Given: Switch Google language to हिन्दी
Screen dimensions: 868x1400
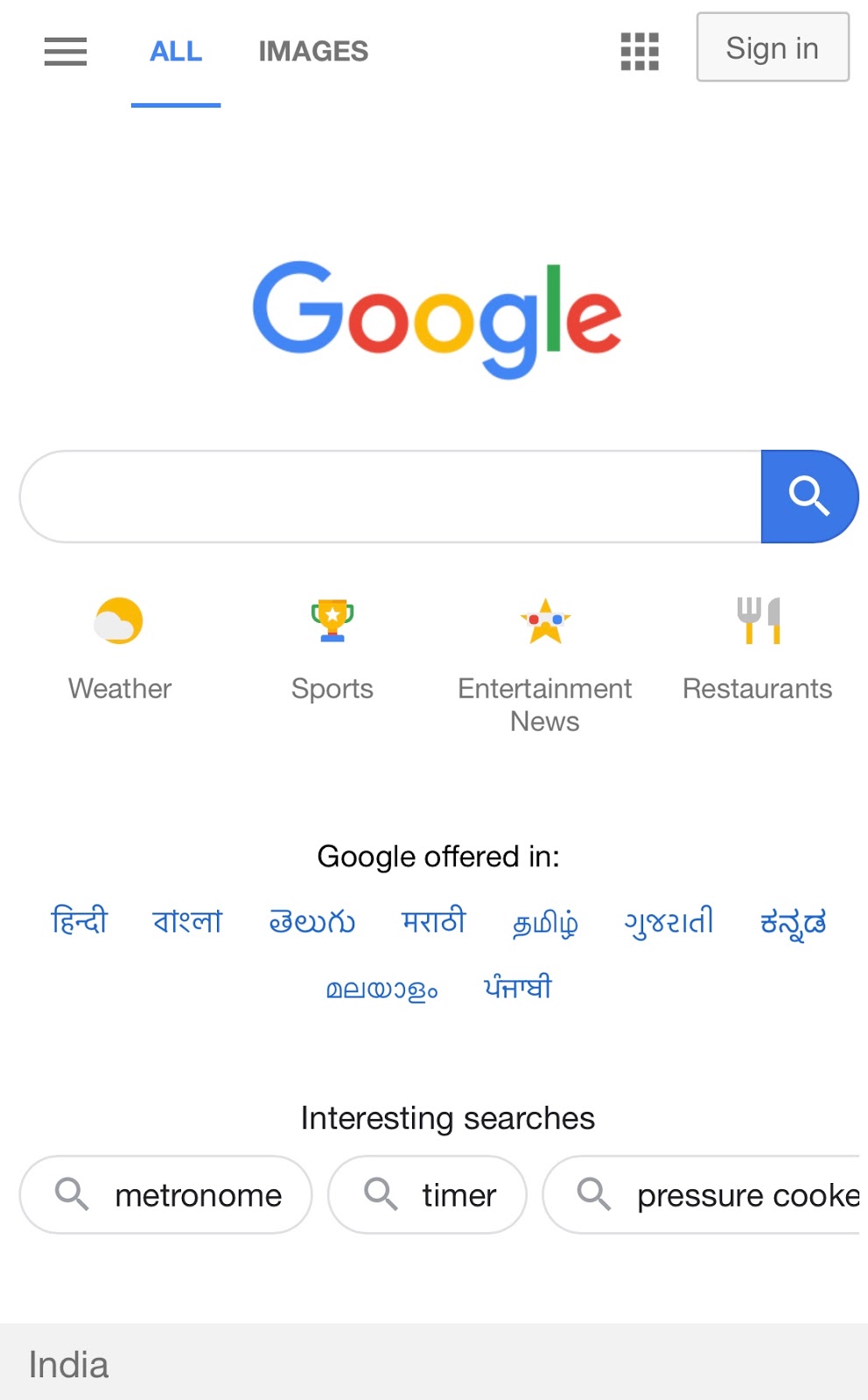Looking at the screenshot, I should pos(80,920).
